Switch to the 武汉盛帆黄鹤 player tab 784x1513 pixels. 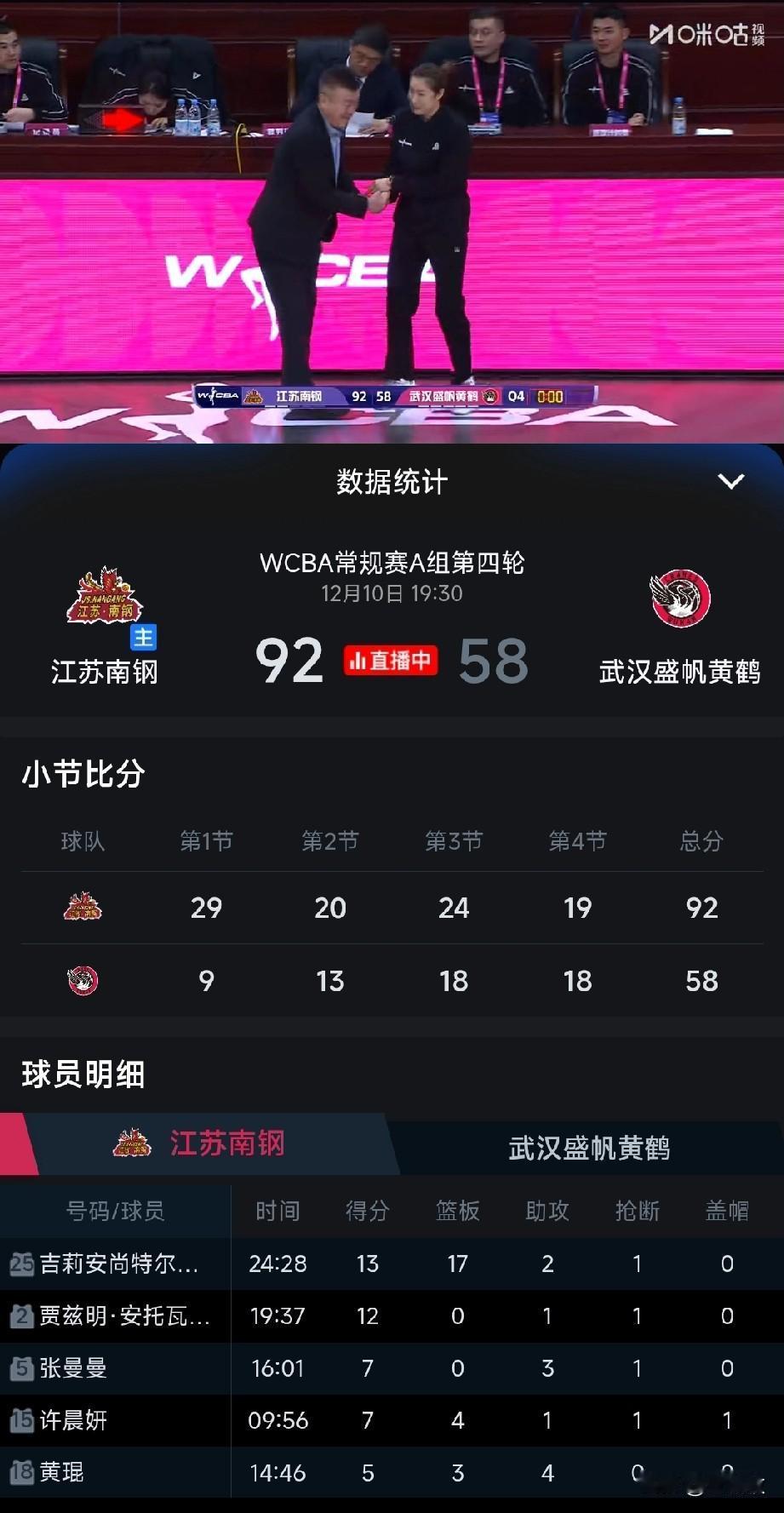587,1148
